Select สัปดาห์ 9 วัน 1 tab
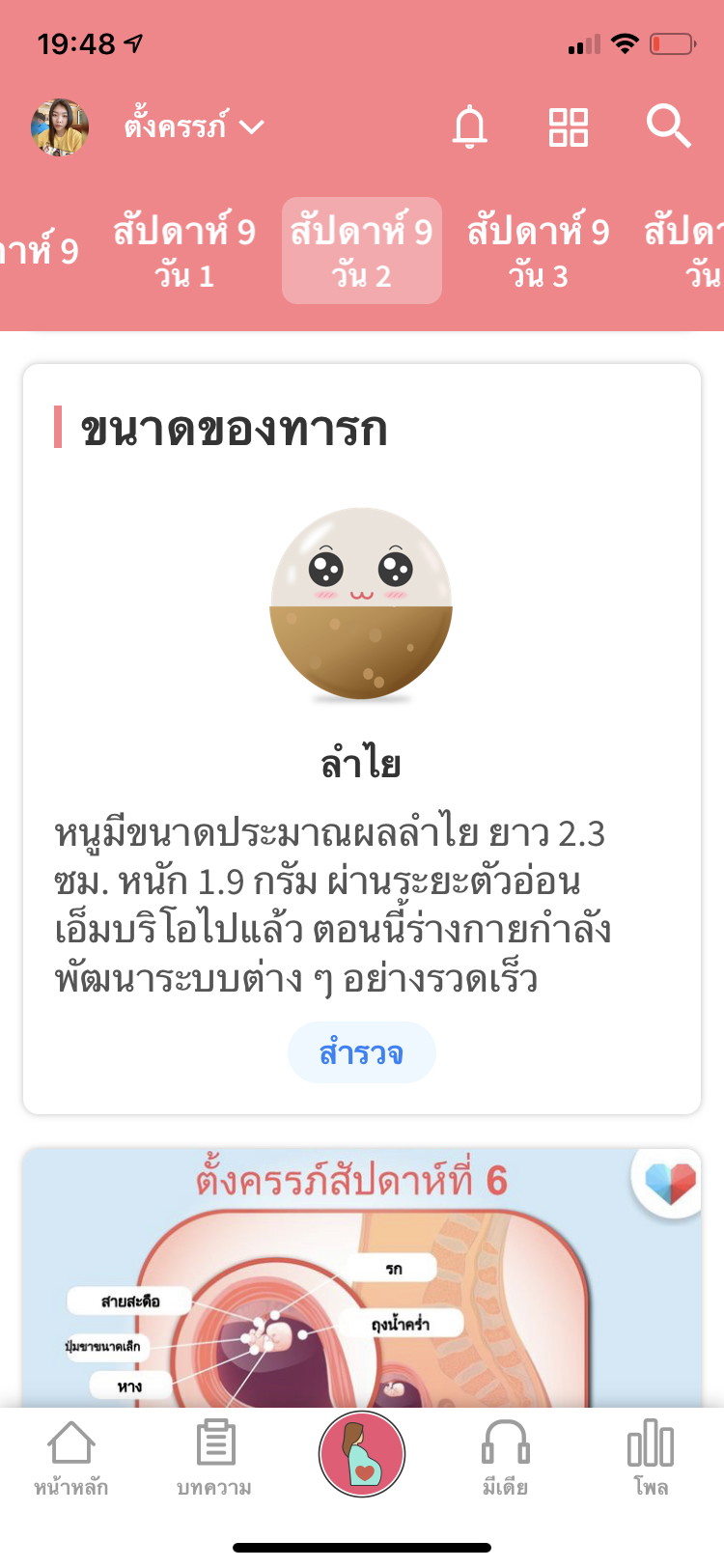Viewport: 724px width, 1568px height. point(183,251)
